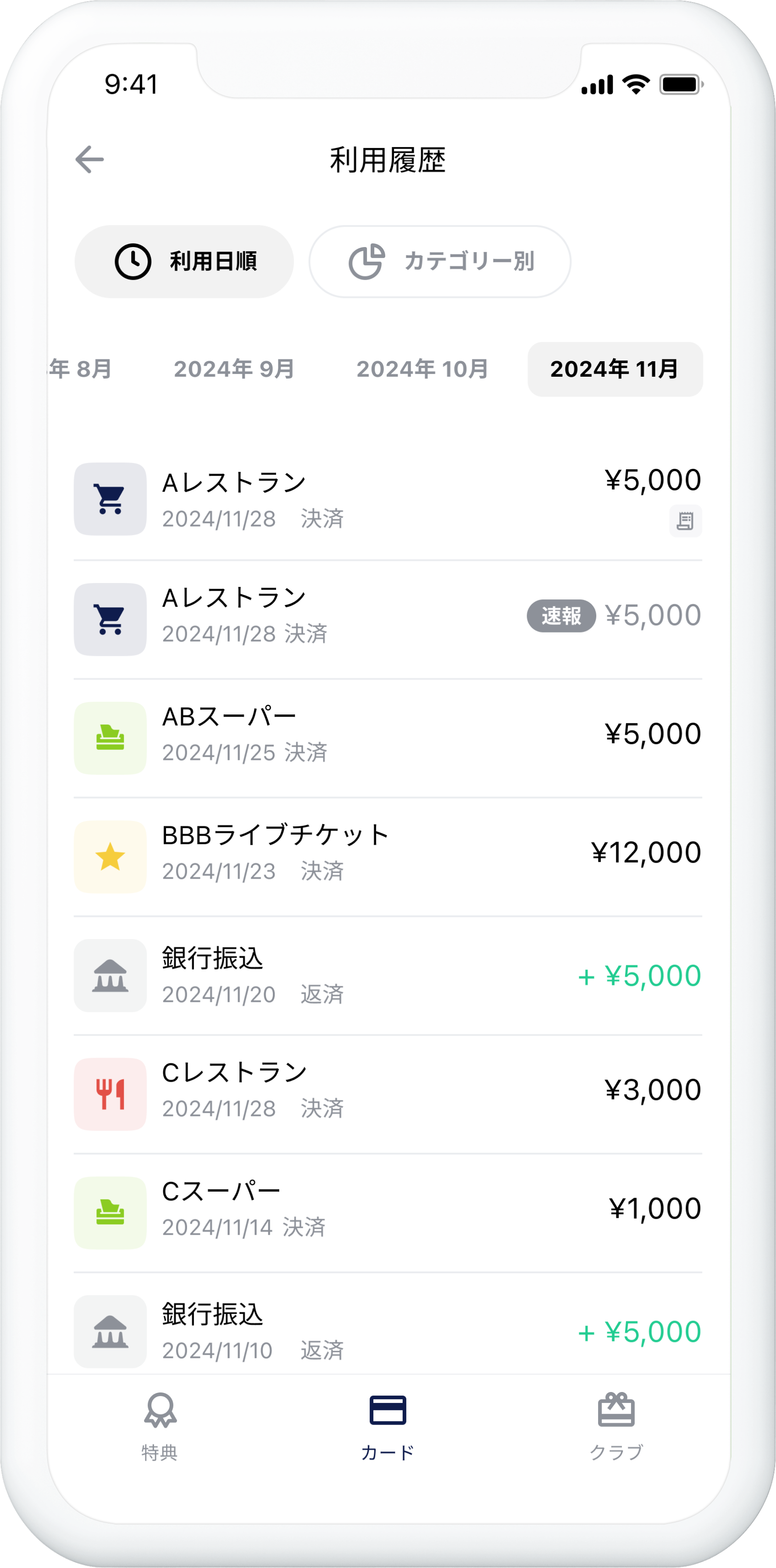Go back using the arrow icon
Viewport: 776px width, 1568px height.
pyautogui.click(x=89, y=160)
